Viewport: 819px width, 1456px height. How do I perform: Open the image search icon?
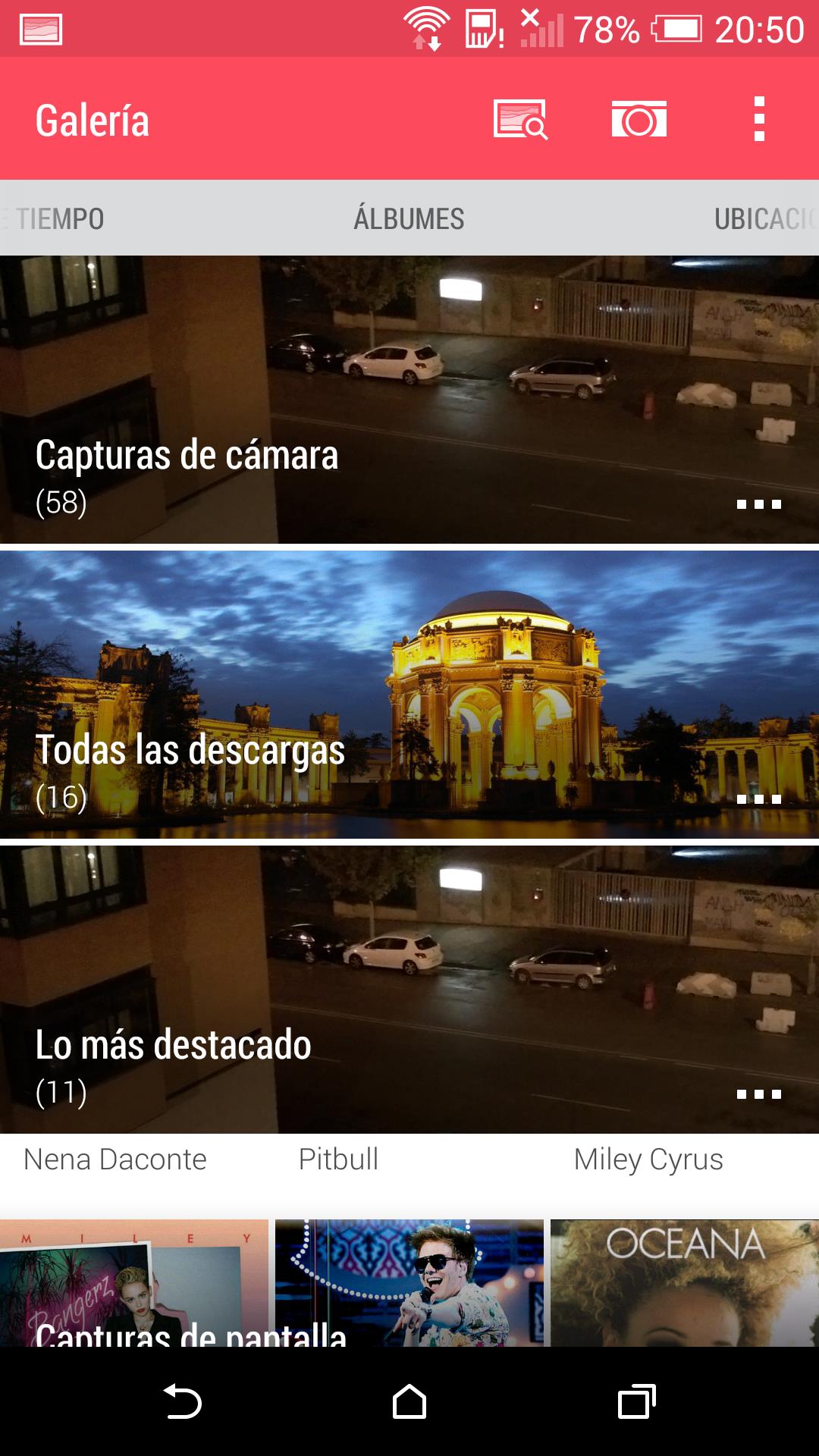[520, 120]
